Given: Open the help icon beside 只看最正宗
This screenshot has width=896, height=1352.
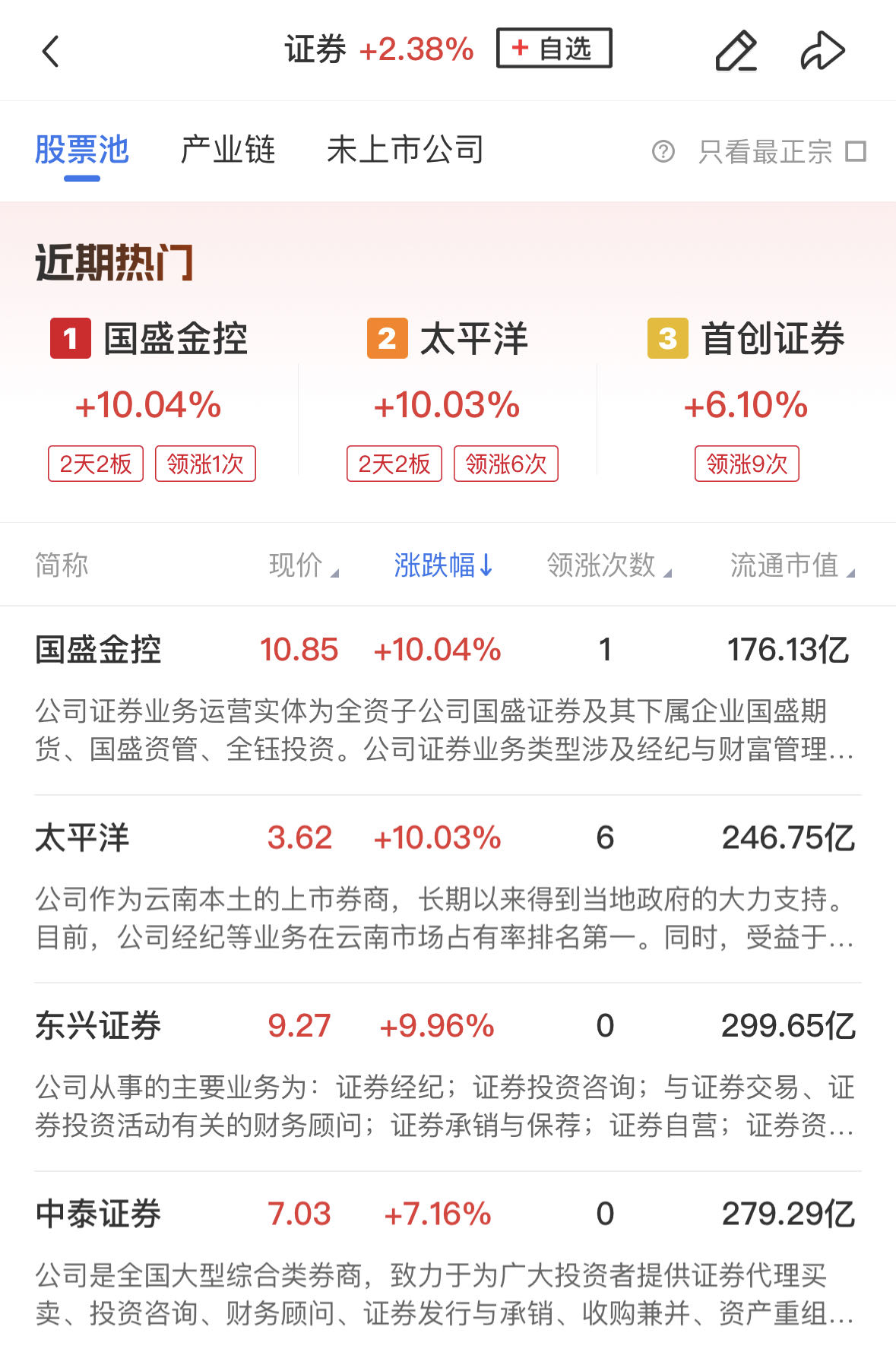Looking at the screenshot, I should (x=663, y=151).
